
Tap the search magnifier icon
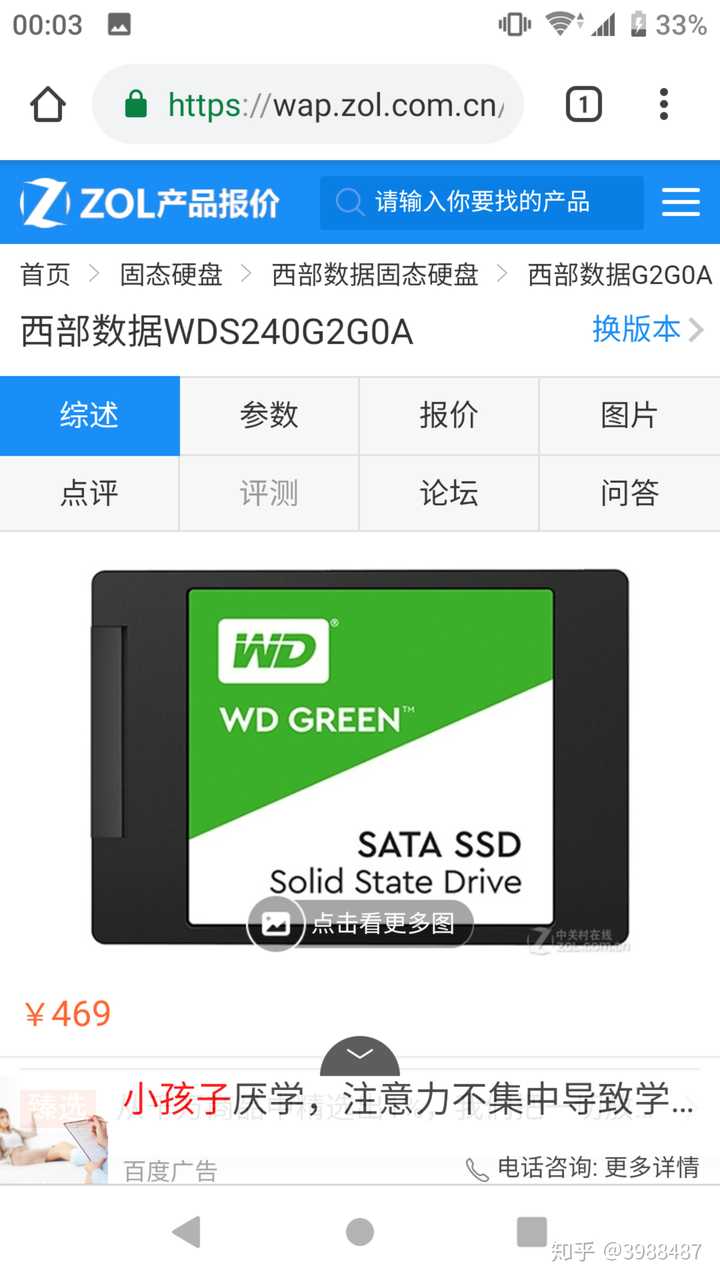coord(349,202)
